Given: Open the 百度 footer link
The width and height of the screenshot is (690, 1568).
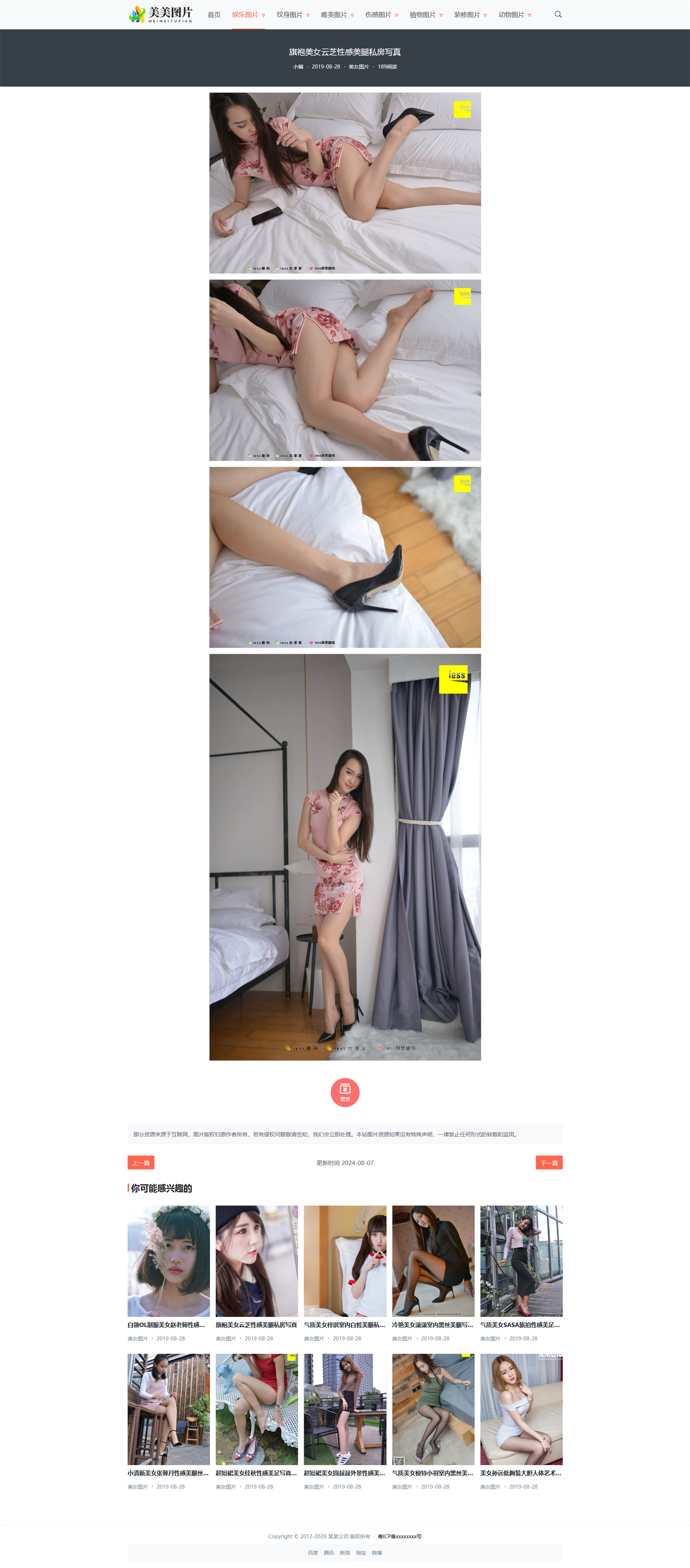Looking at the screenshot, I should 312,1553.
